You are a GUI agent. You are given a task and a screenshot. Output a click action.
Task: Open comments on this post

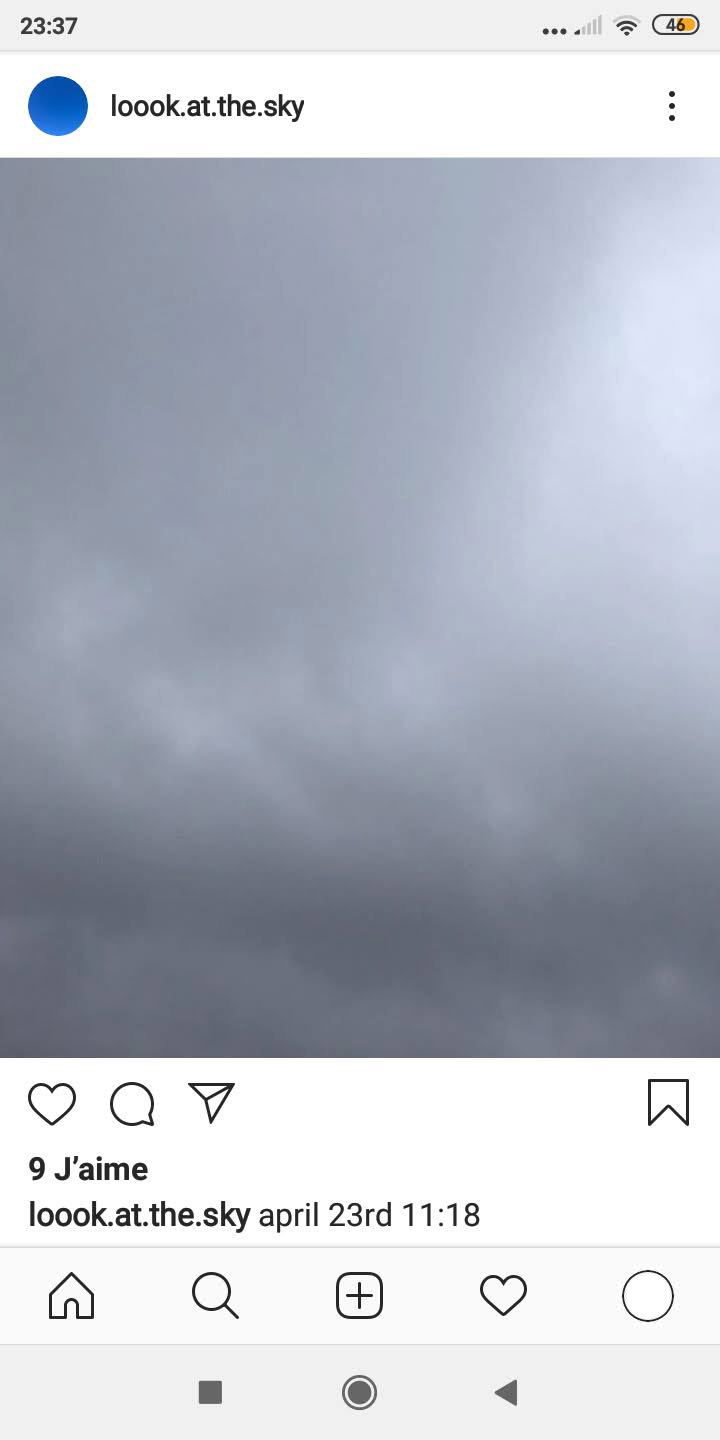[132, 1104]
